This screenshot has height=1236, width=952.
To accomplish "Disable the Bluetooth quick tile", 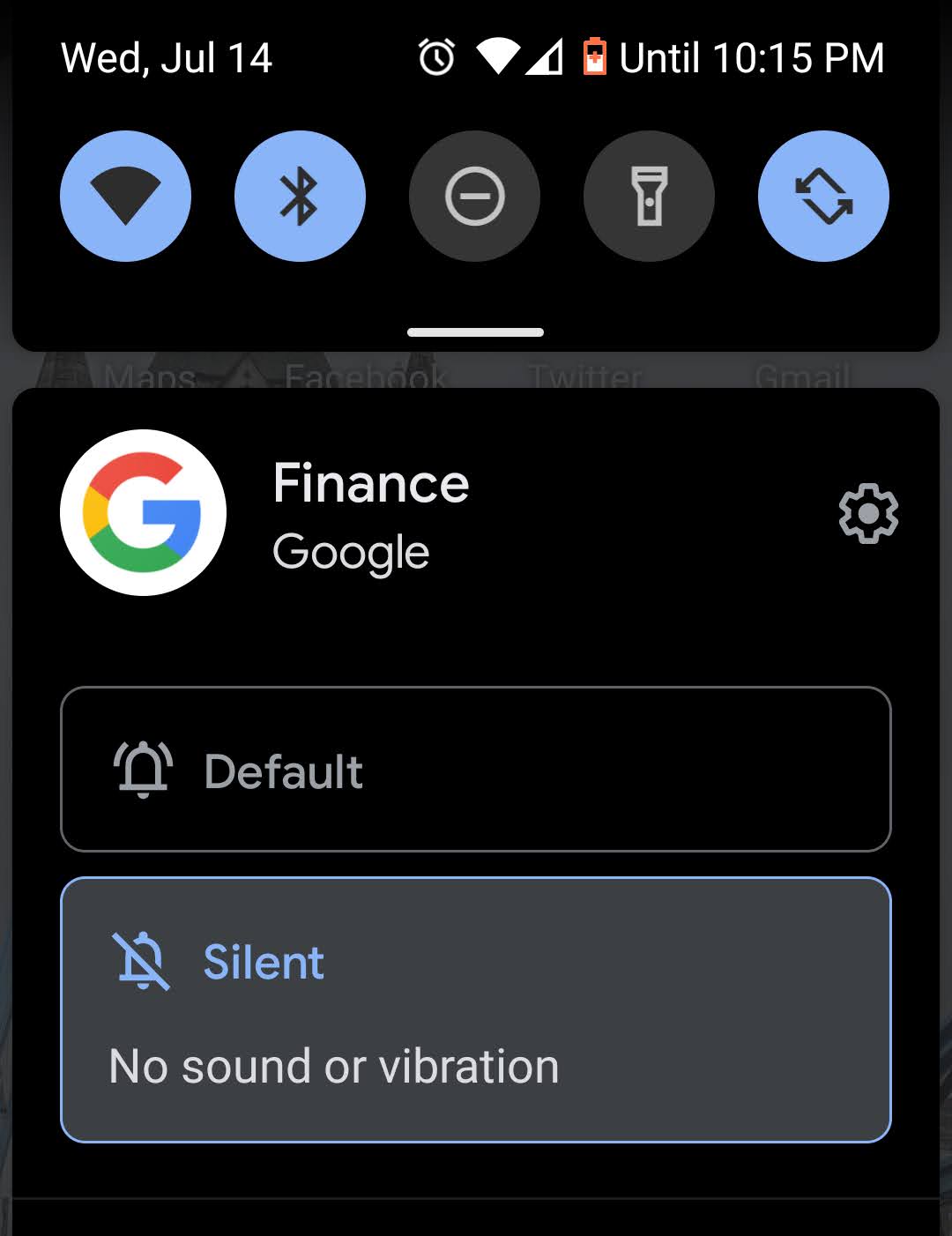I will [300, 196].
